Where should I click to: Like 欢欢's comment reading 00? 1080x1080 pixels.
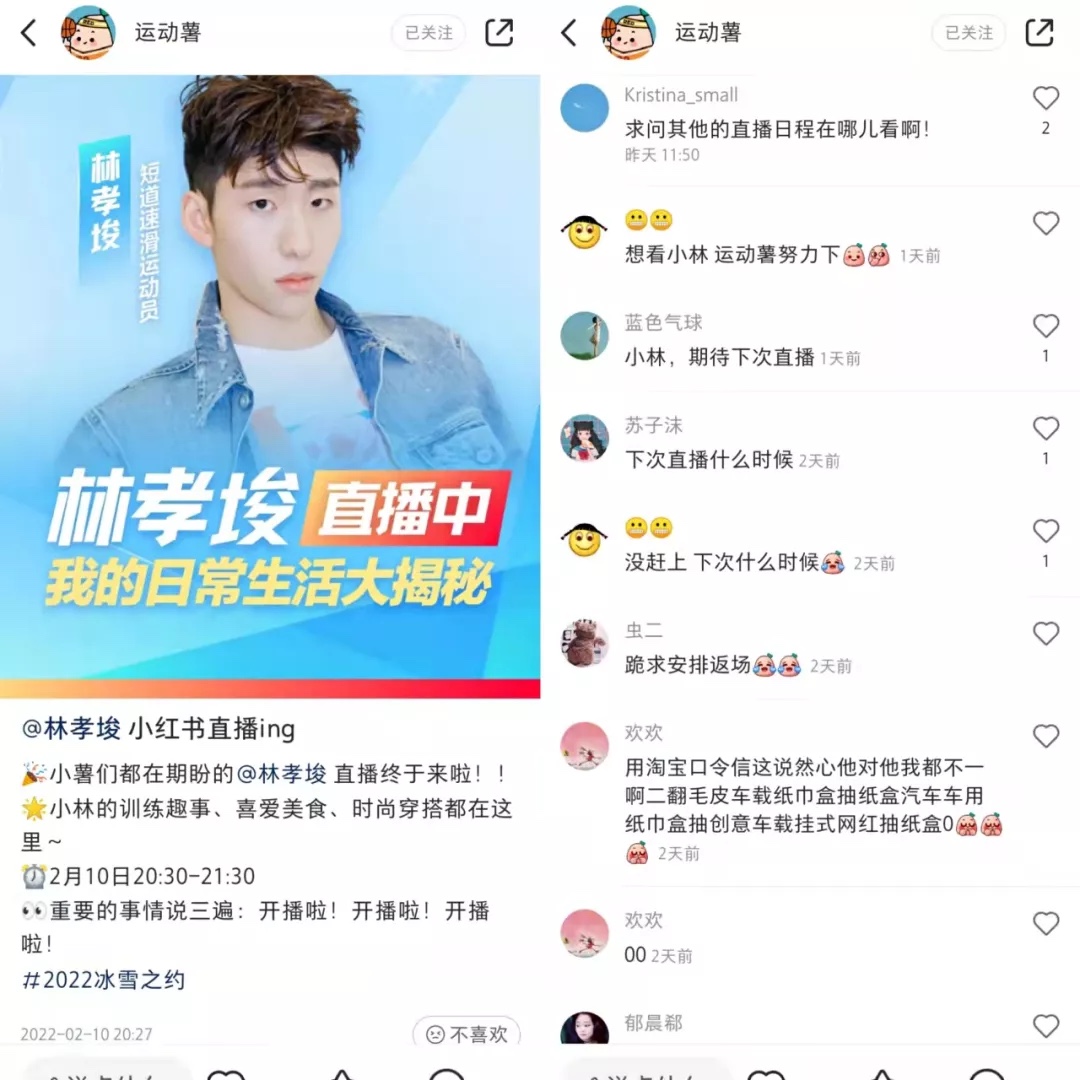[x=1045, y=923]
